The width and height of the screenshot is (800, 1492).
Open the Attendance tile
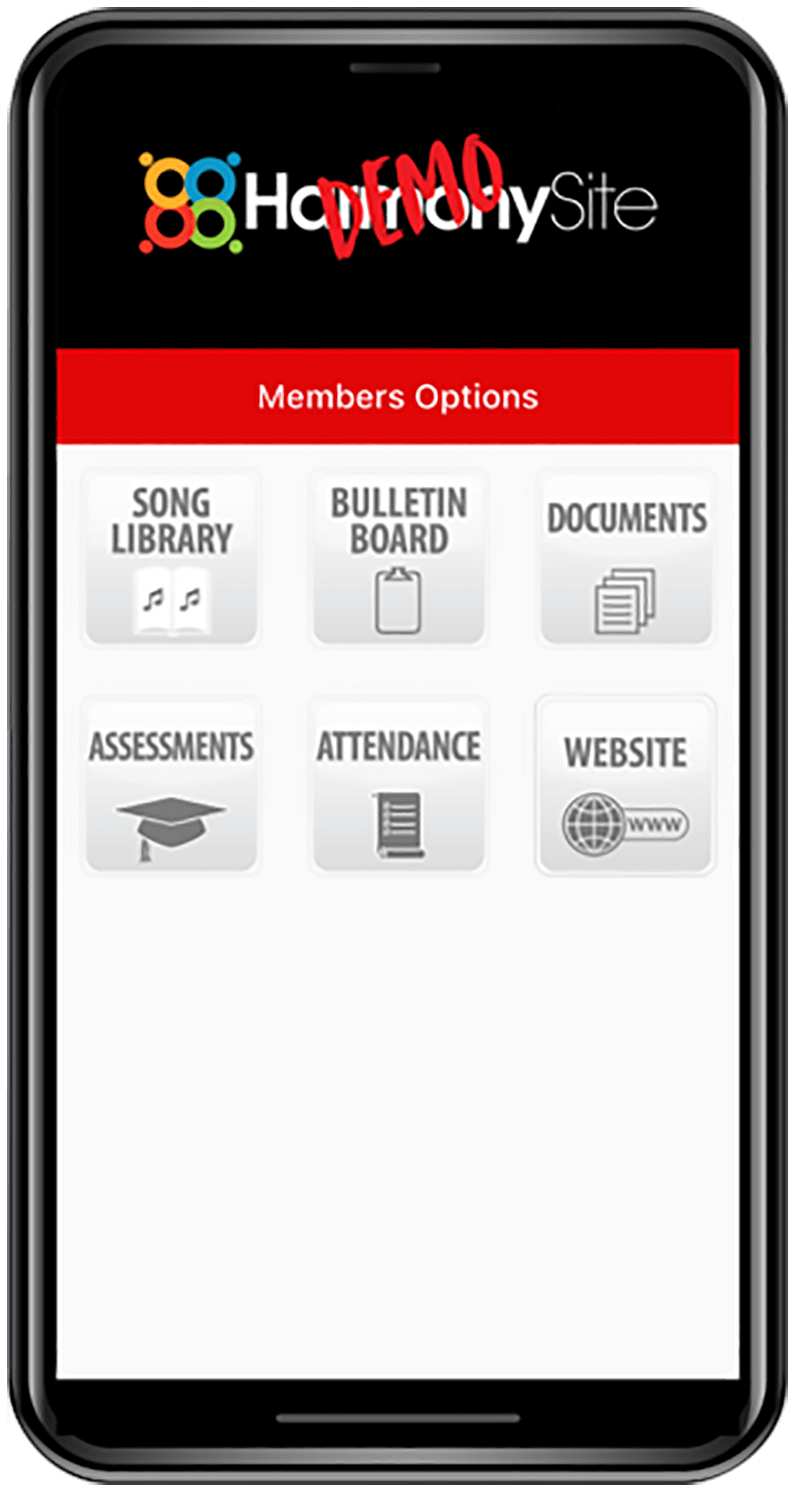(x=398, y=786)
